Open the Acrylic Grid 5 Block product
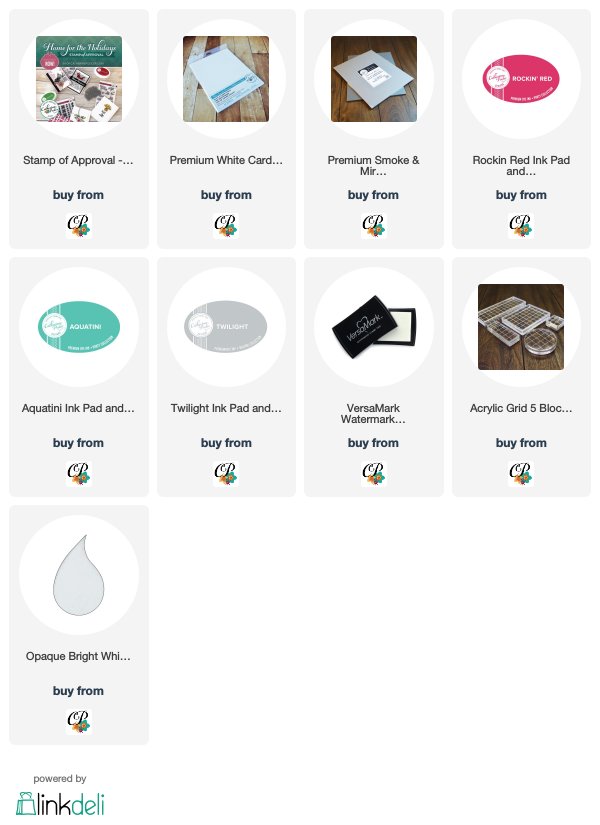 click(x=521, y=327)
